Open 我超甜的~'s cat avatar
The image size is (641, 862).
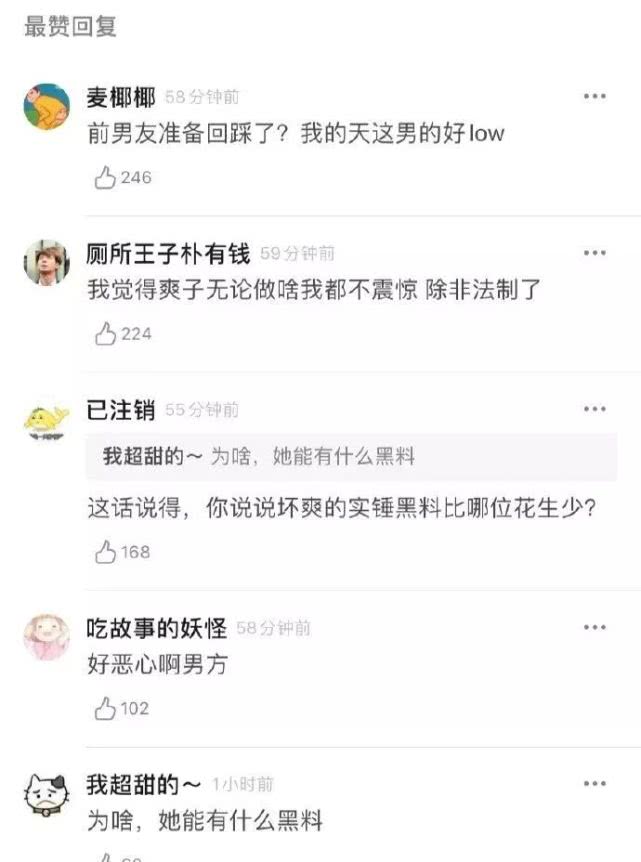(47, 797)
